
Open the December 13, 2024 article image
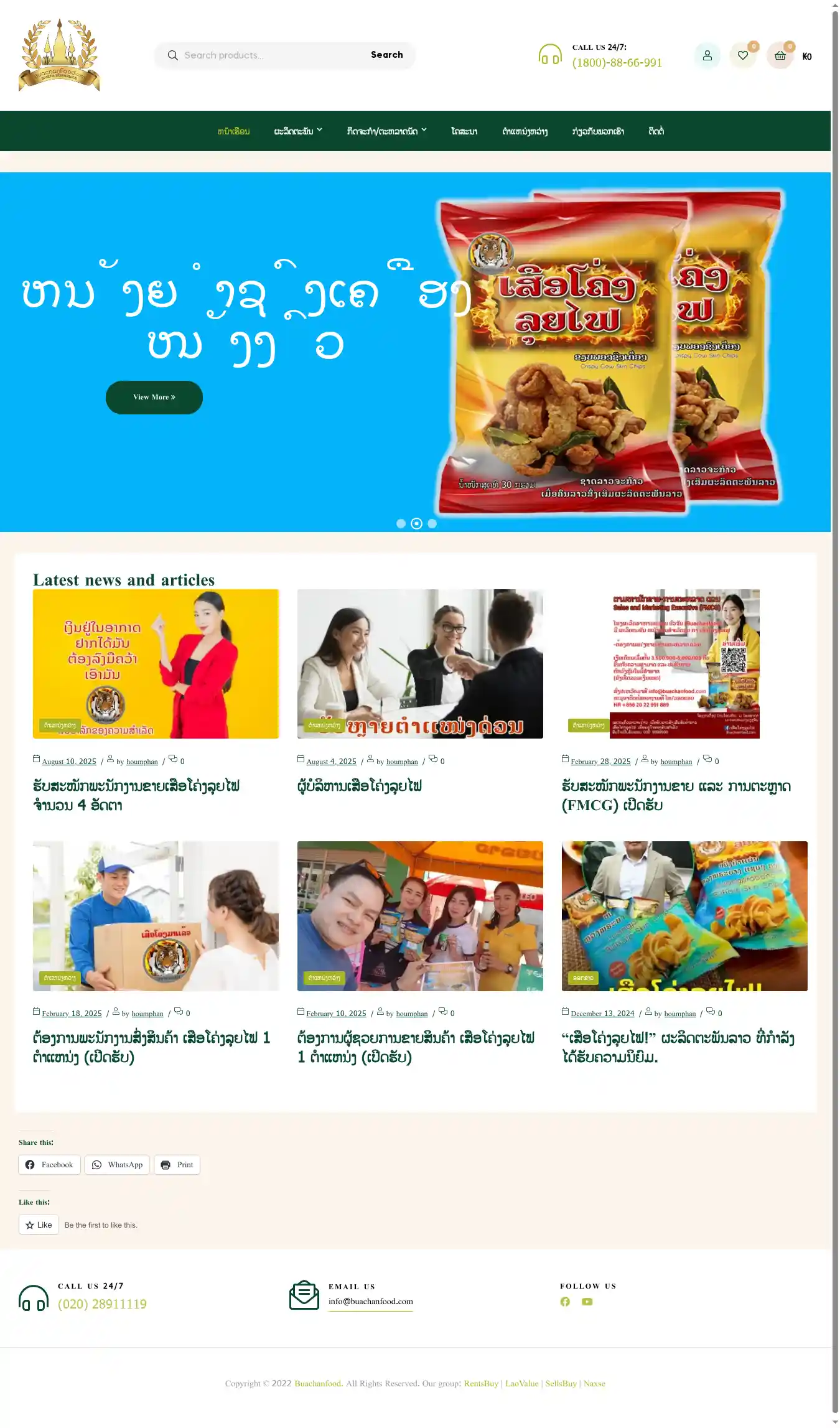(x=684, y=915)
